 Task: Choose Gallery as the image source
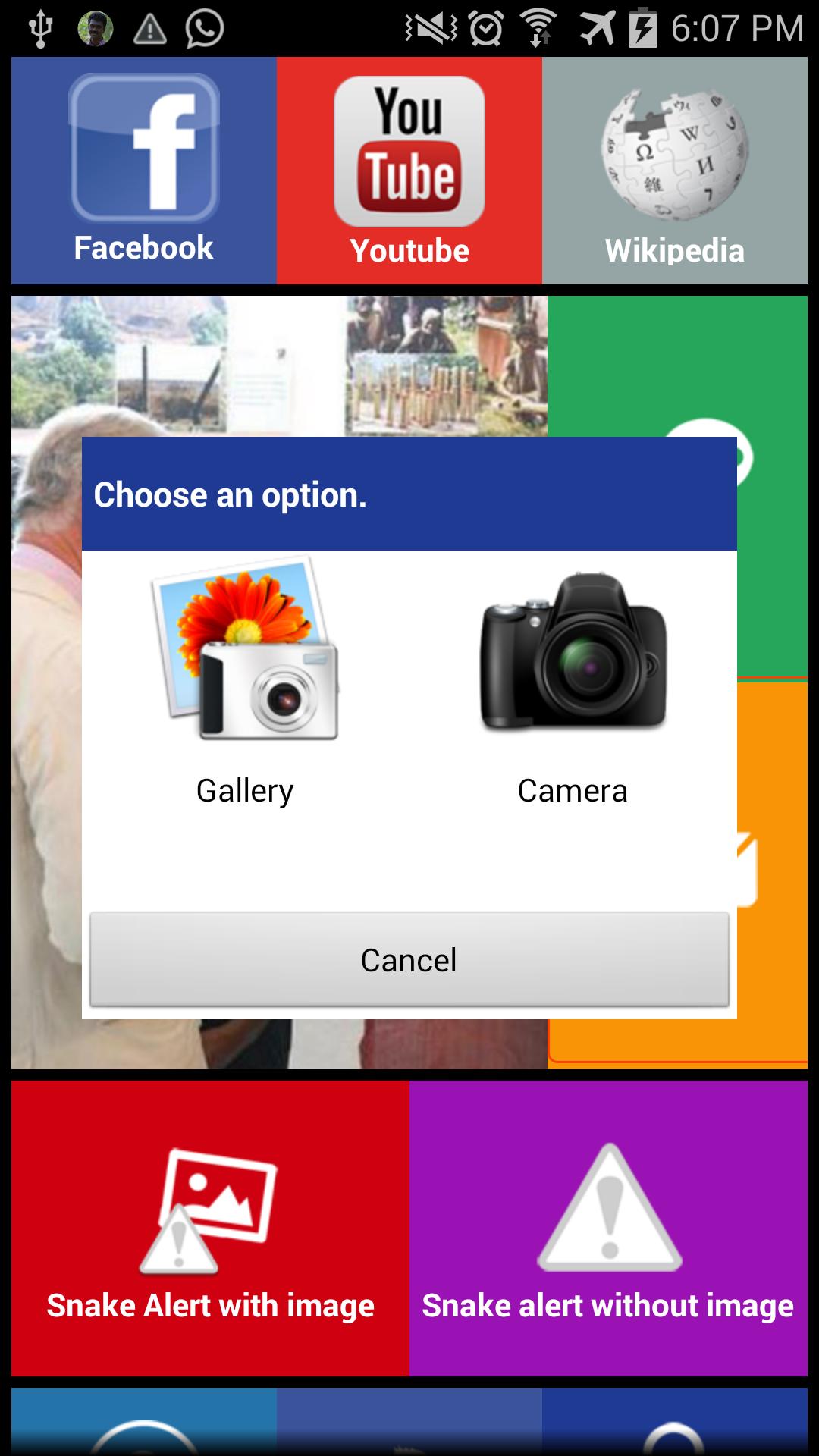[245, 682]
